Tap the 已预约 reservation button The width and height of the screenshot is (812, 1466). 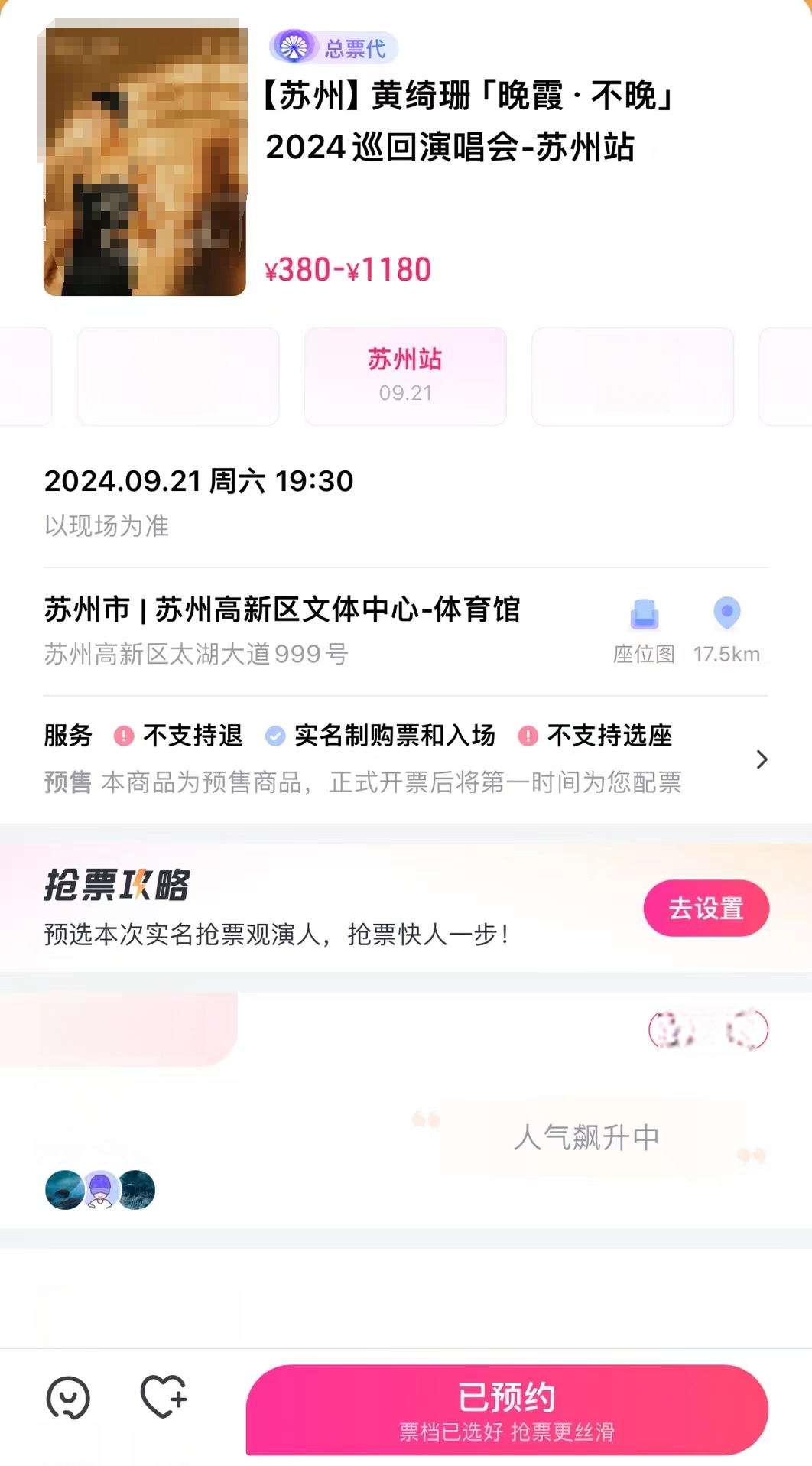click(x=506, y=1409)
